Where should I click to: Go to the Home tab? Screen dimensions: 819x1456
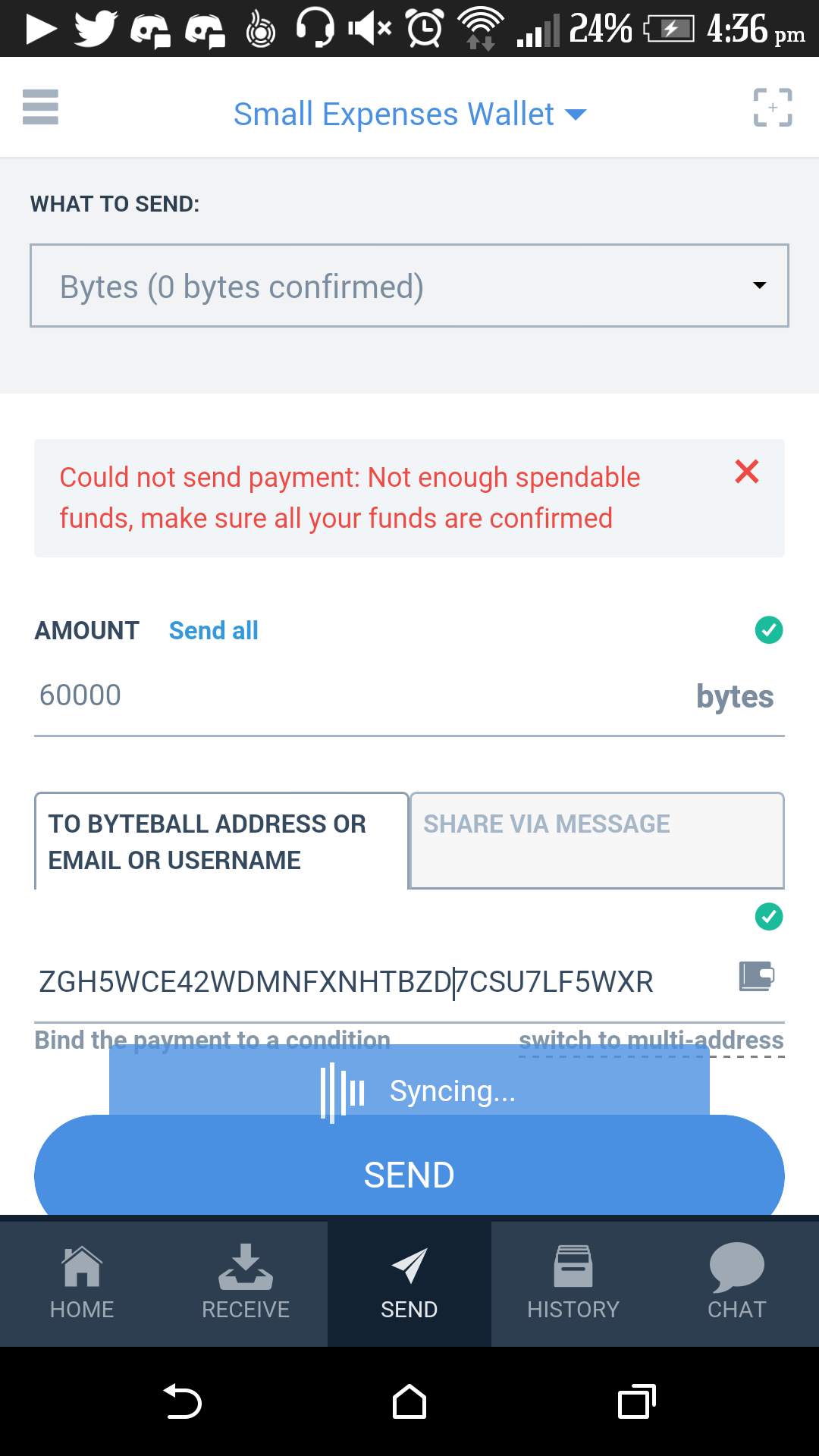pyautogui.click(x=82, y=1283)
